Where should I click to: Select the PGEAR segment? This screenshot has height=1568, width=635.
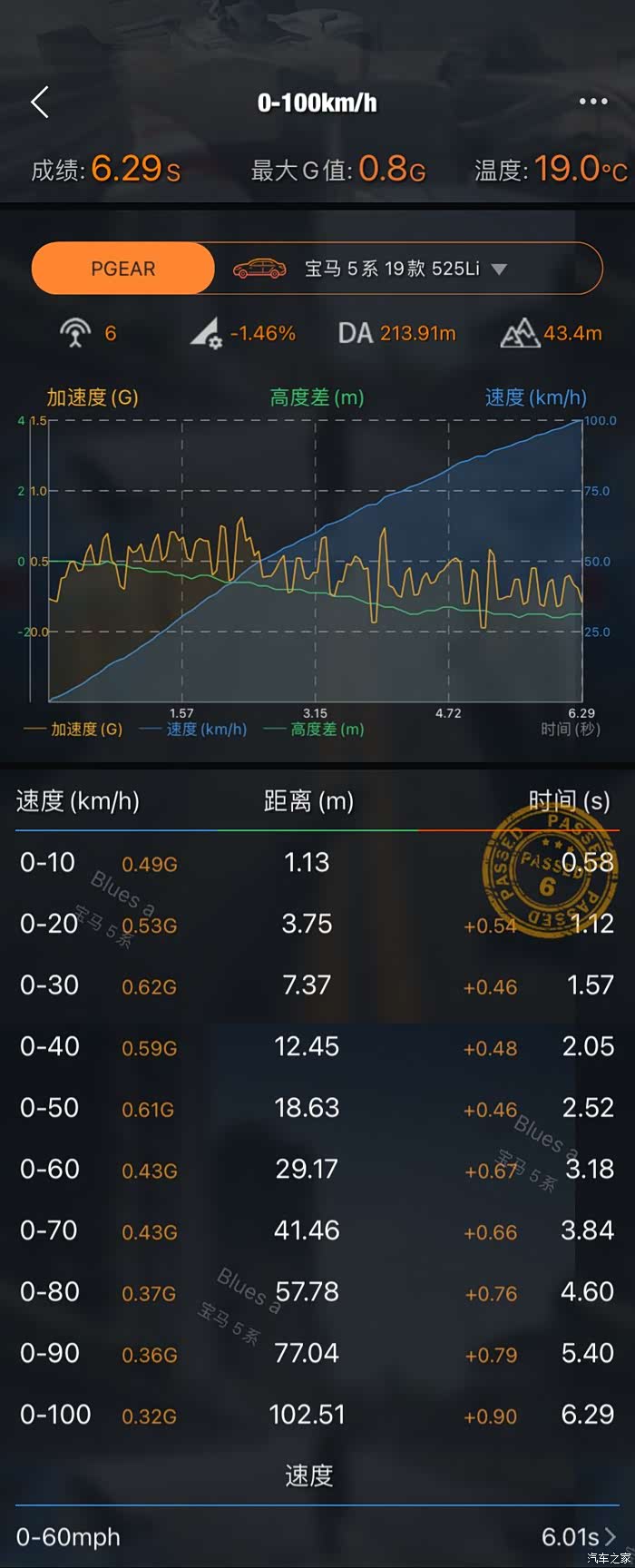(x=123, y=269)
